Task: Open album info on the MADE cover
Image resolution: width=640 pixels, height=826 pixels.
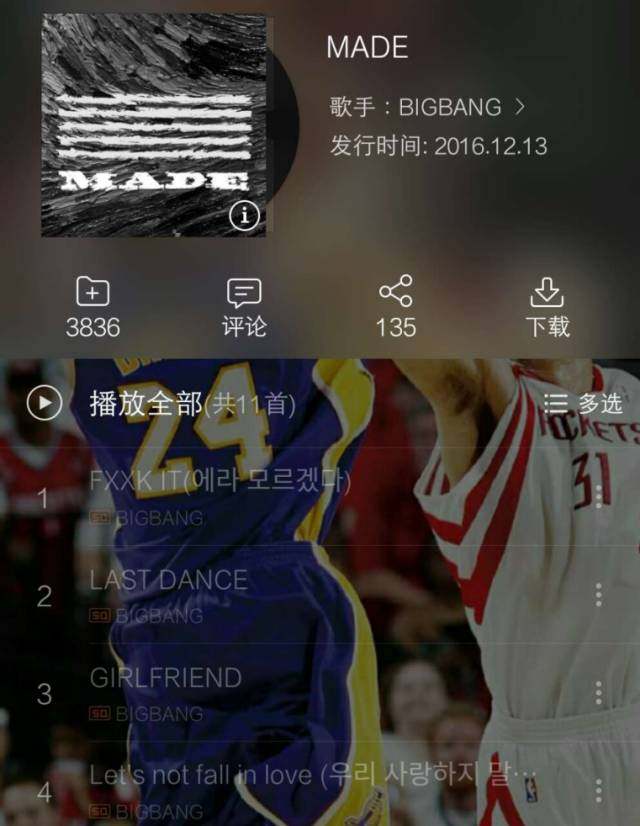Action: click(245, 214)
